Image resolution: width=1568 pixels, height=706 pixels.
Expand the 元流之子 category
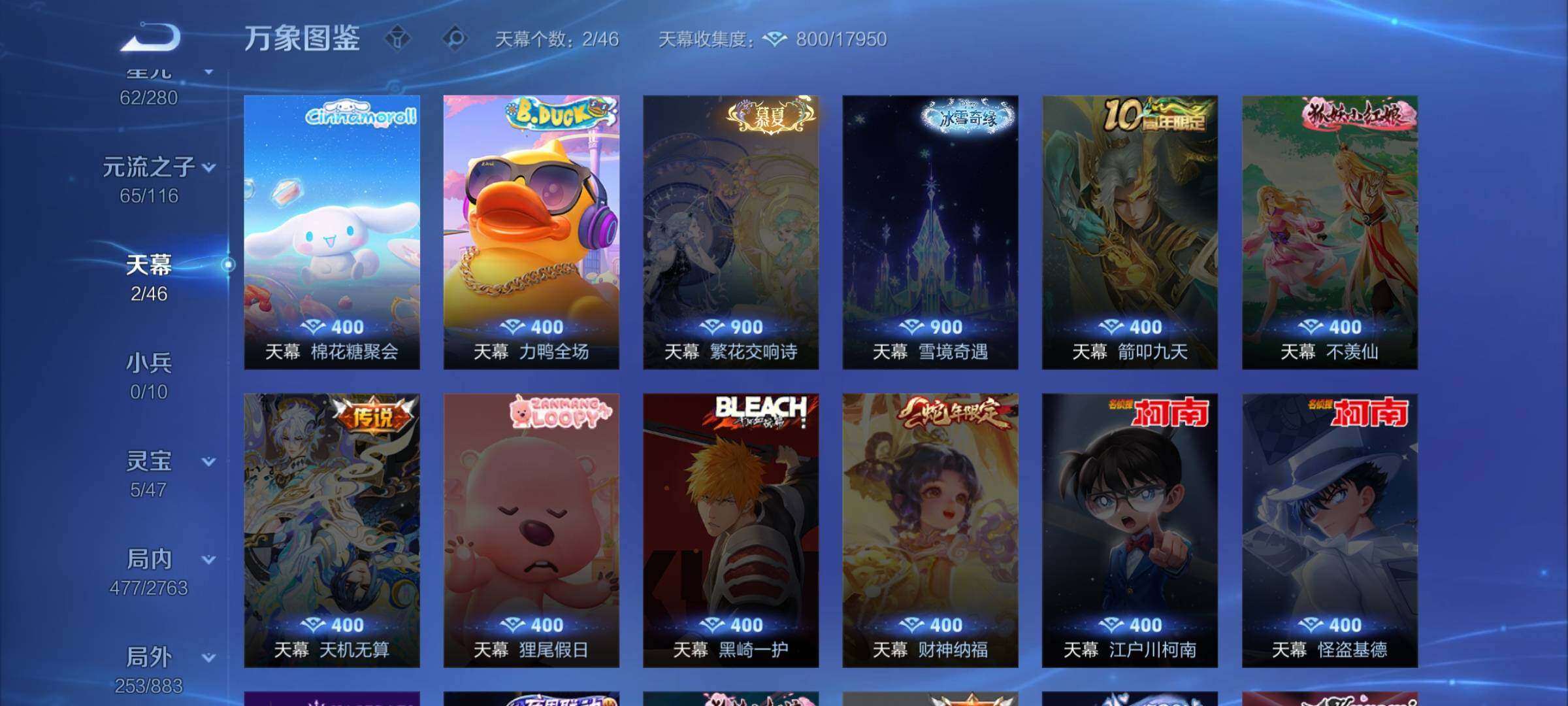(208, 167)
